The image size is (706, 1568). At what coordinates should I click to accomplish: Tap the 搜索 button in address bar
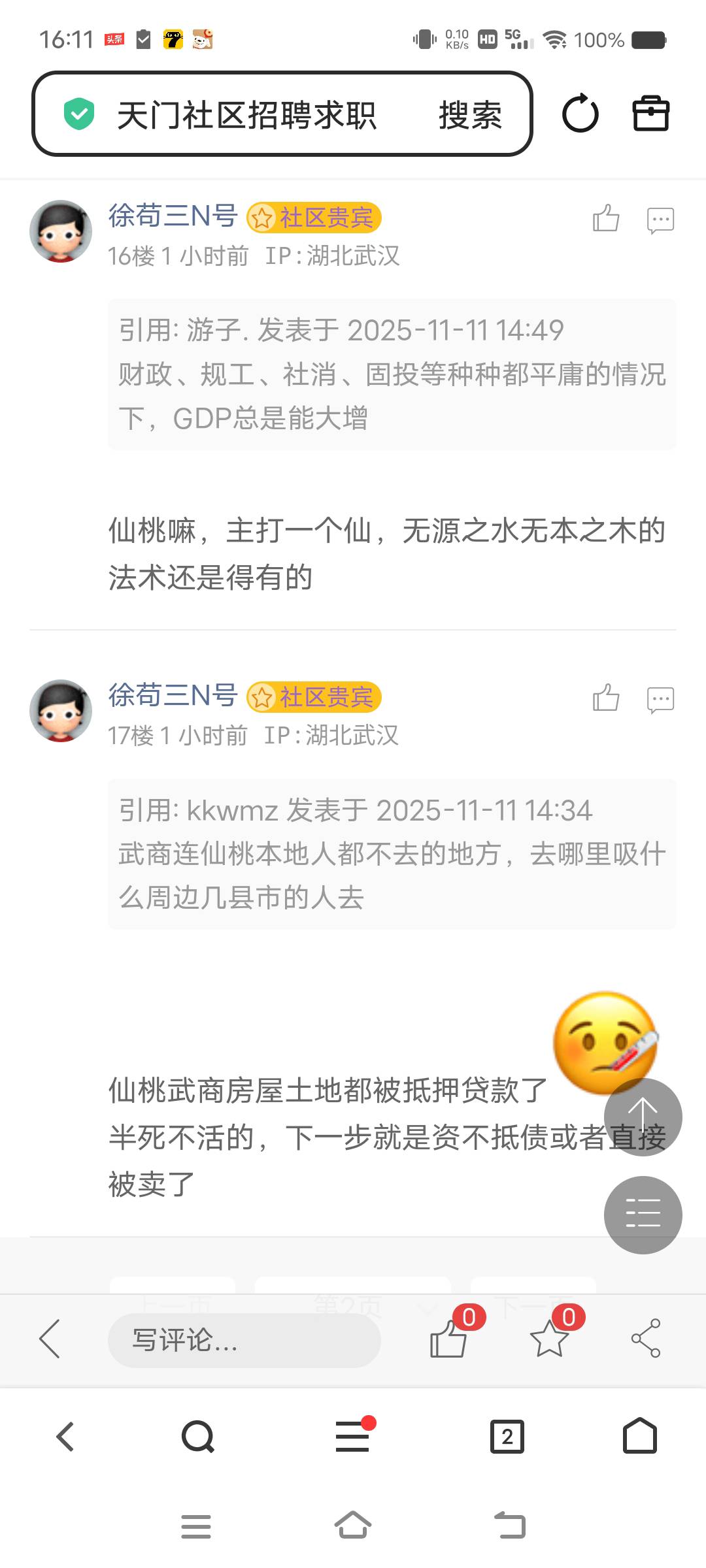(x=470, y=116)
